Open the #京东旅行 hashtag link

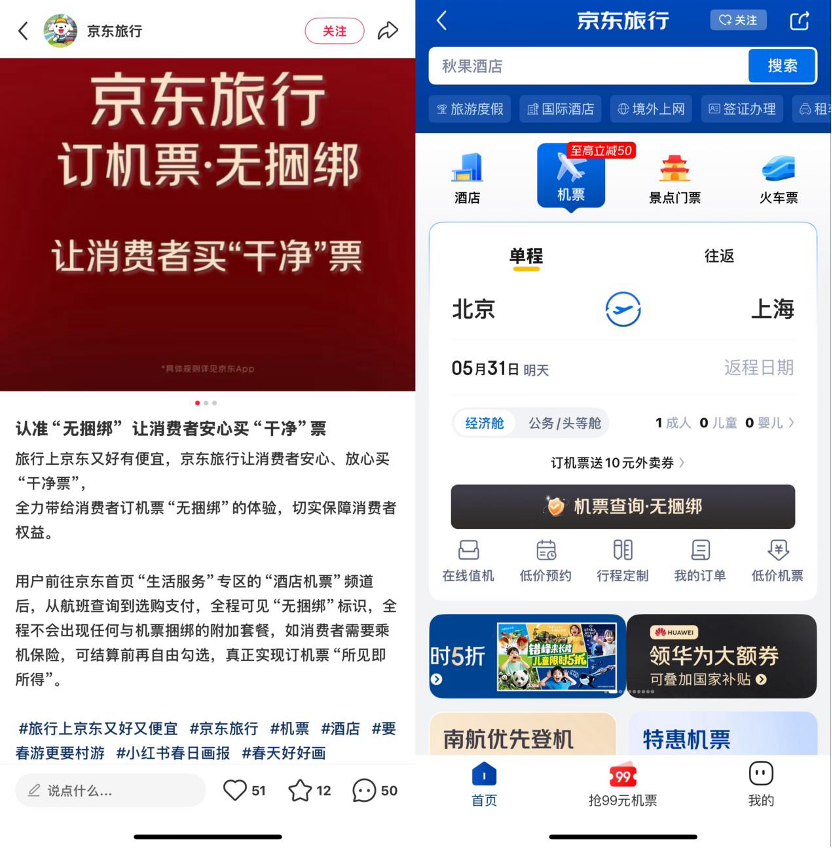(x=223, y=728)
